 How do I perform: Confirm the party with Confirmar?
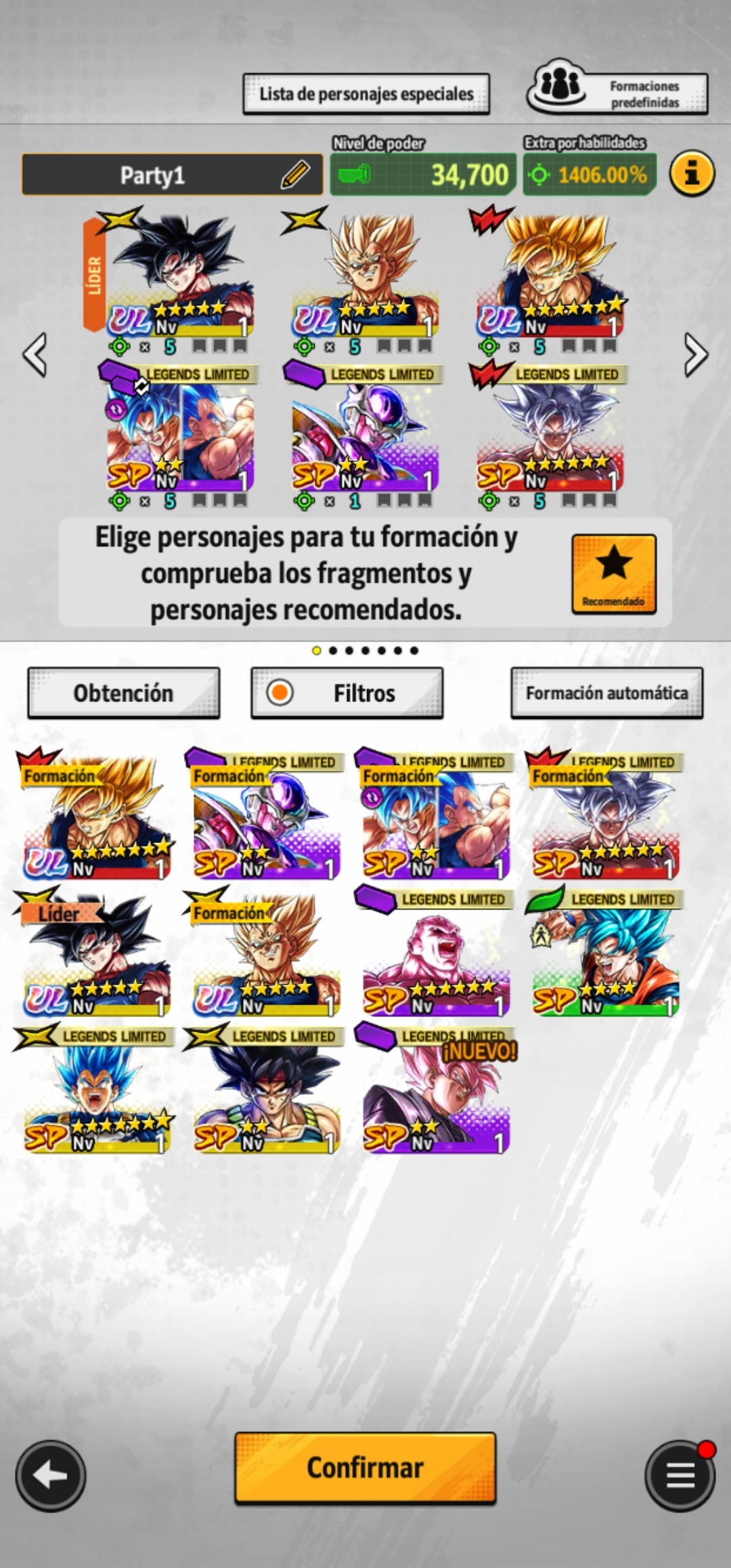365,1468
